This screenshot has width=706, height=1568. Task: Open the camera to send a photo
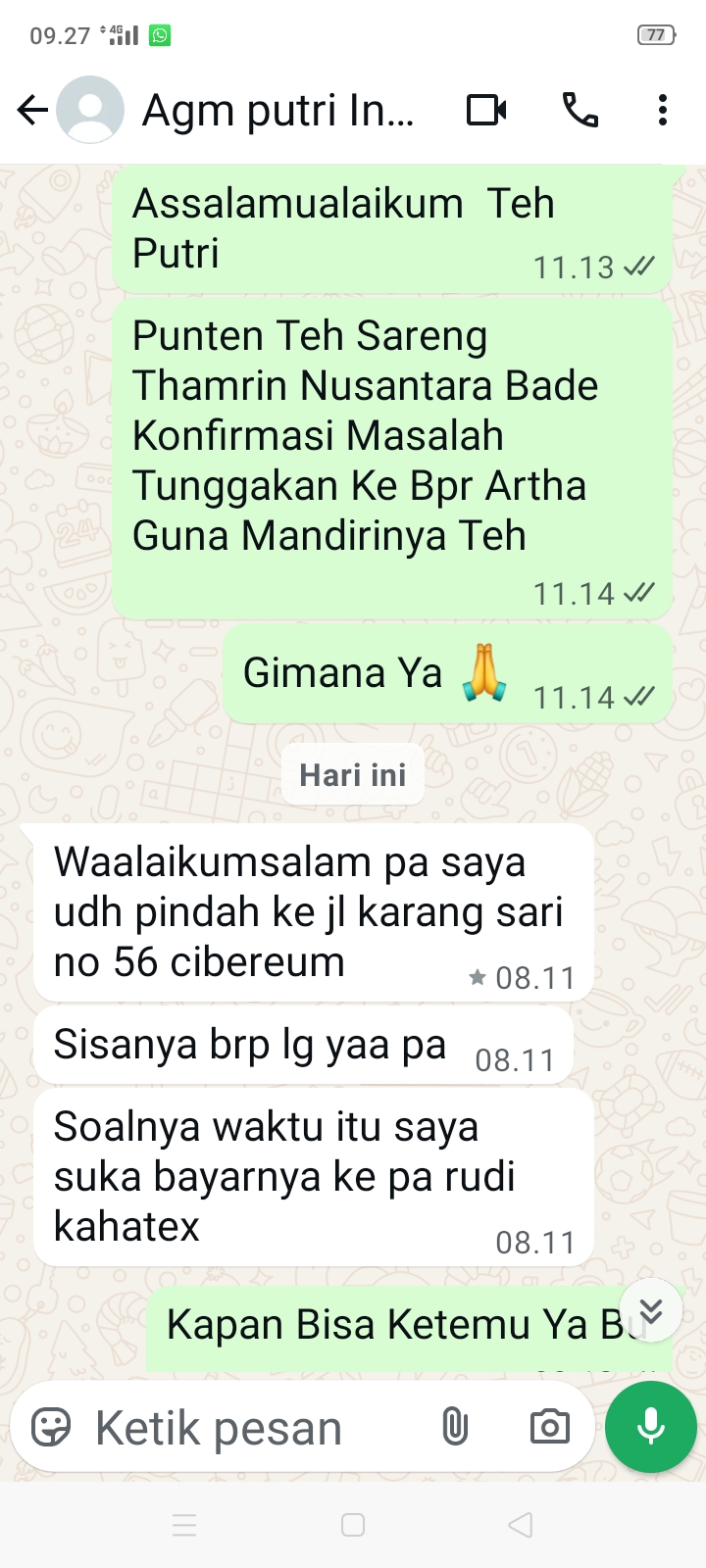click(549, 1427)
